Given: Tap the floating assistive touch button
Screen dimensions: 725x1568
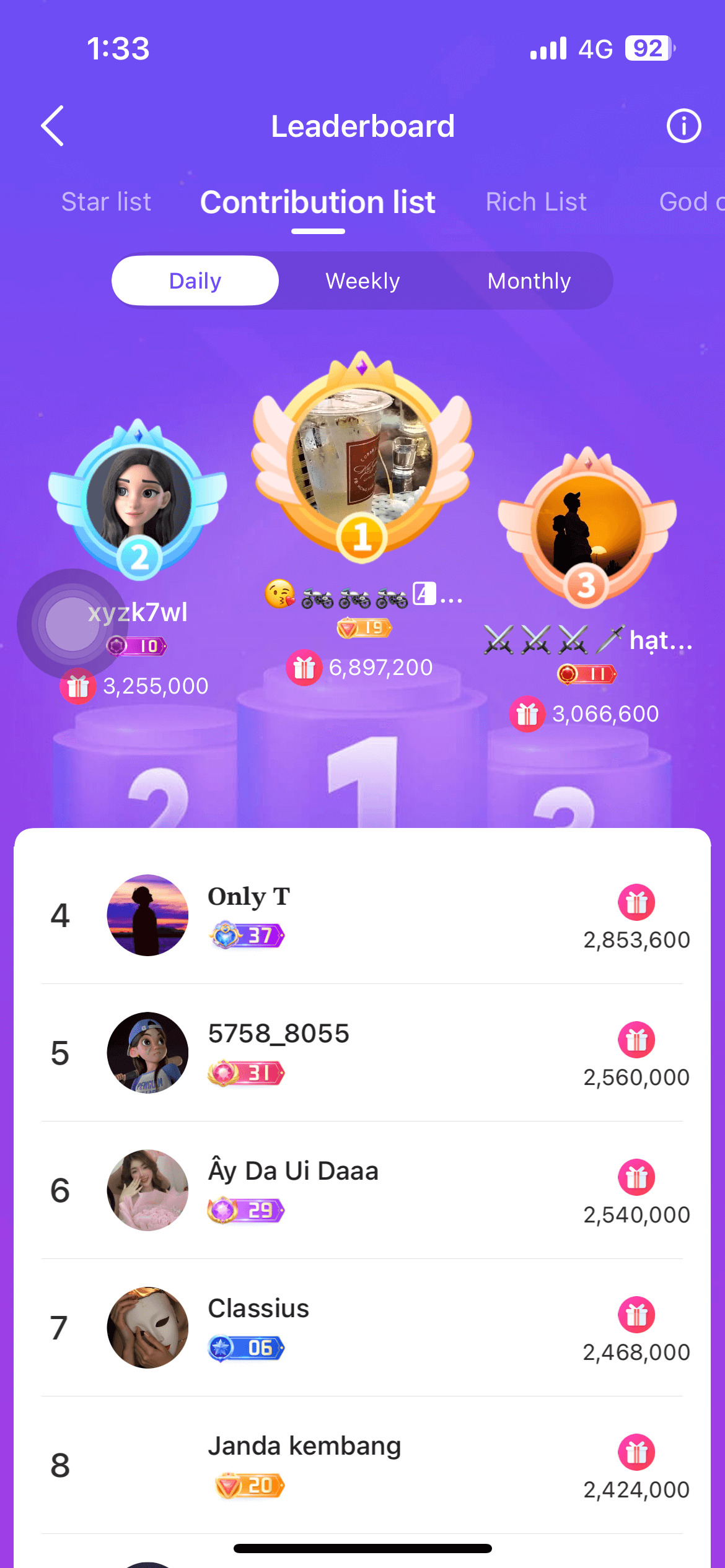Looking at the screenshot, I should (x=72, y=624).
